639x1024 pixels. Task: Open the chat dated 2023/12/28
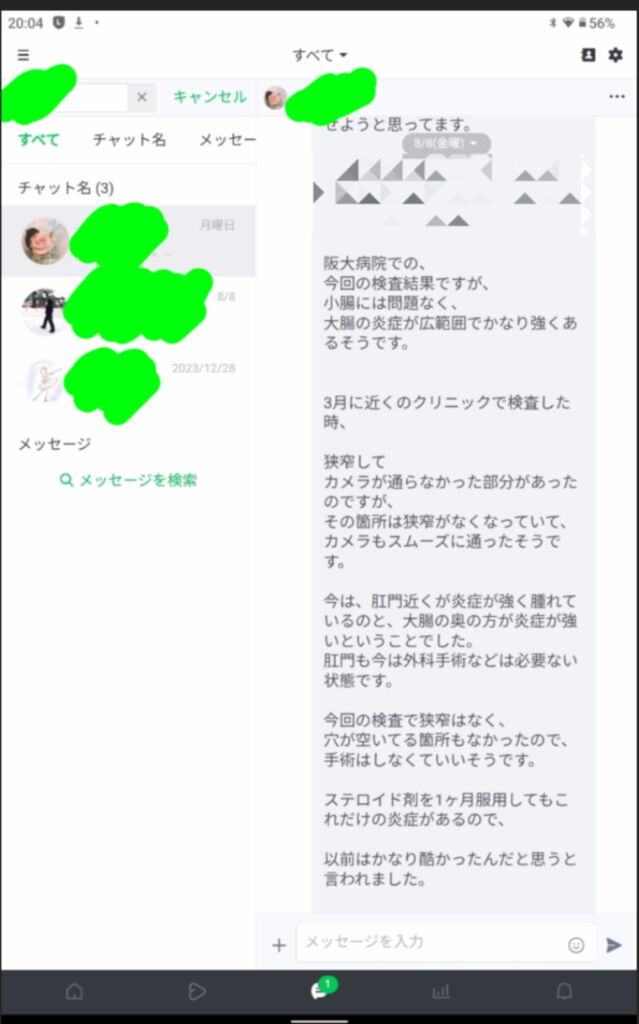pos(128,382)
